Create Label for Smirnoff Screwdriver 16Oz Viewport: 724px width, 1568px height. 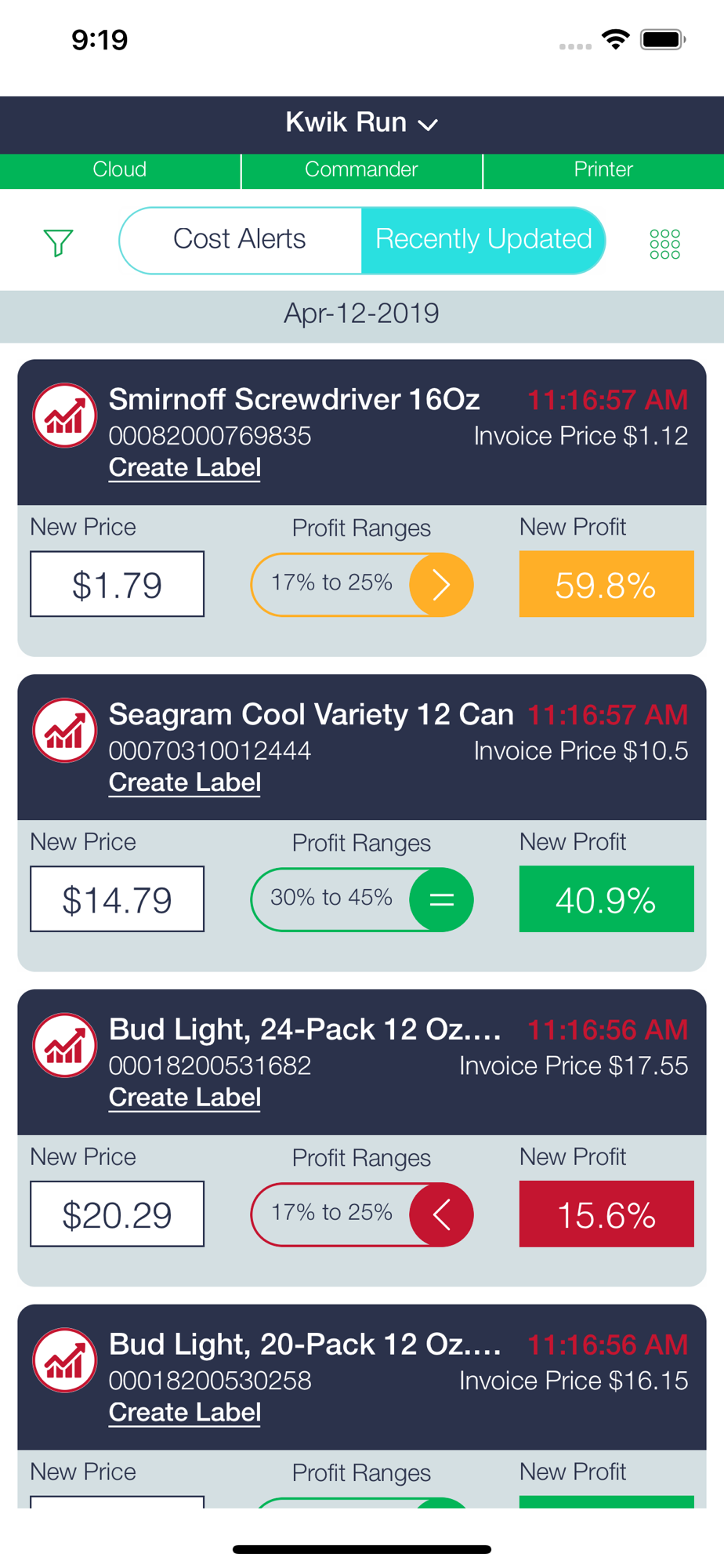click(x=185, y=468)
